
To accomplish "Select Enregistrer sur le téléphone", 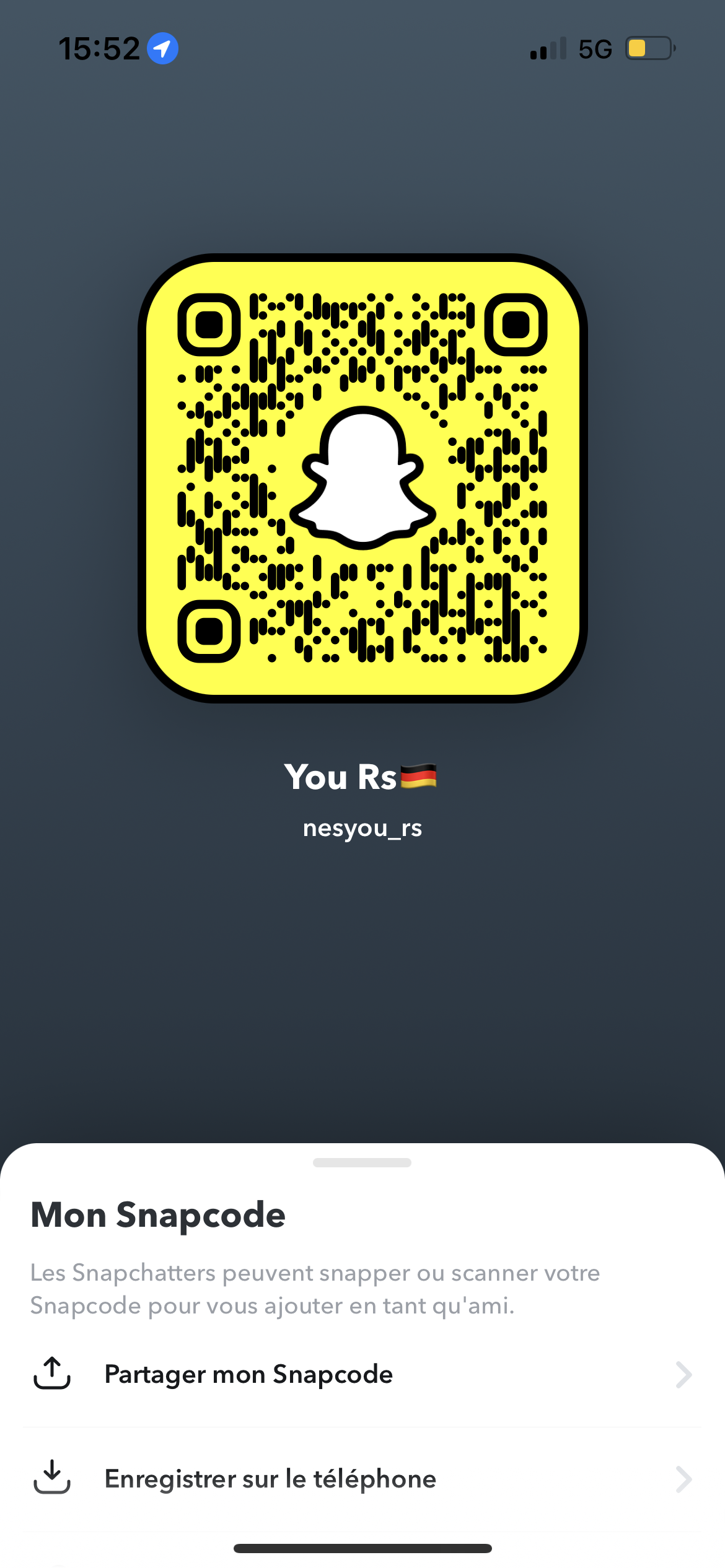I will click(x=270, y=1479).
